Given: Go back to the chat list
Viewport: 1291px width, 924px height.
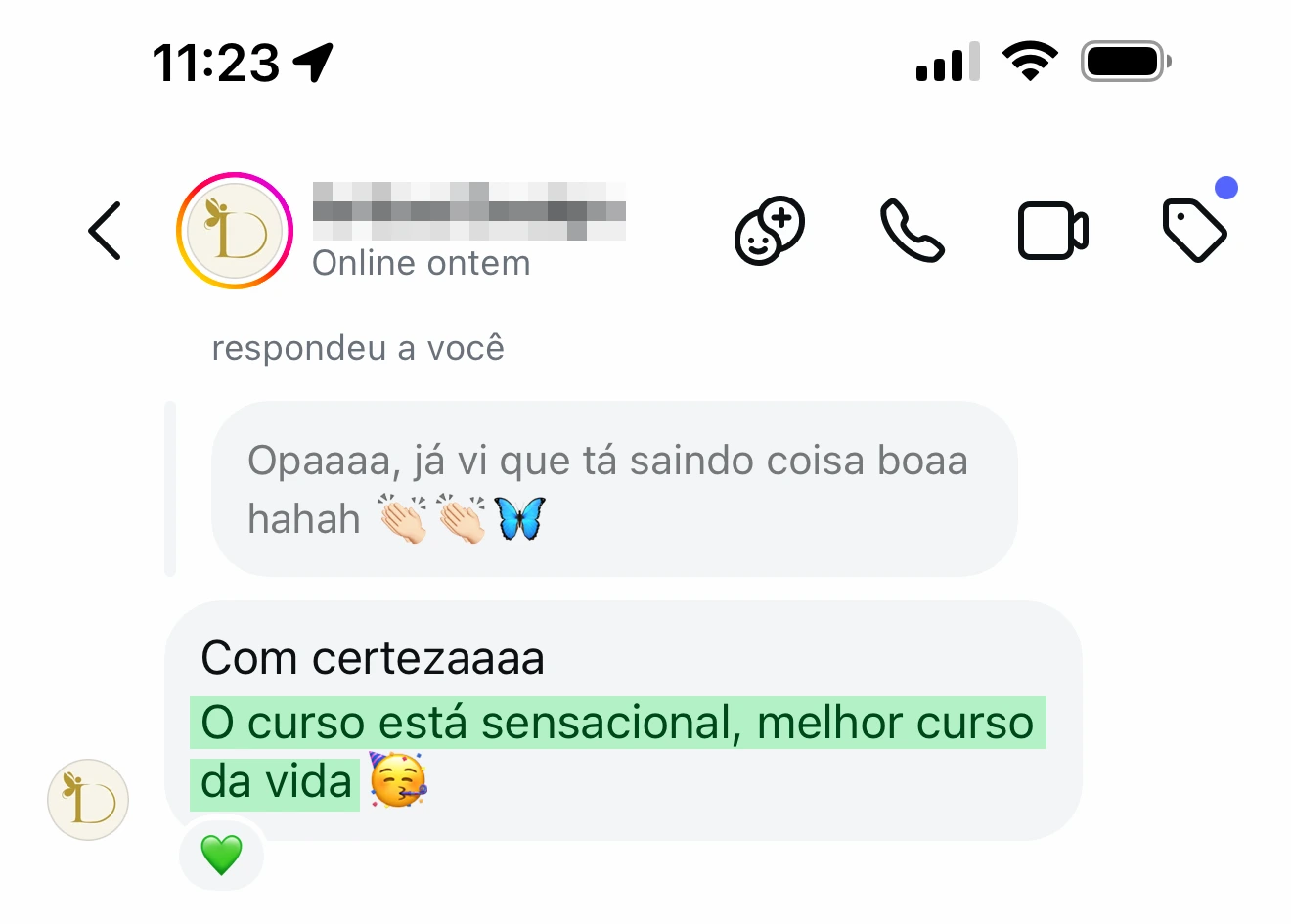Looking at the screenshot, I should pyautogui.click(x=105, y=231).
